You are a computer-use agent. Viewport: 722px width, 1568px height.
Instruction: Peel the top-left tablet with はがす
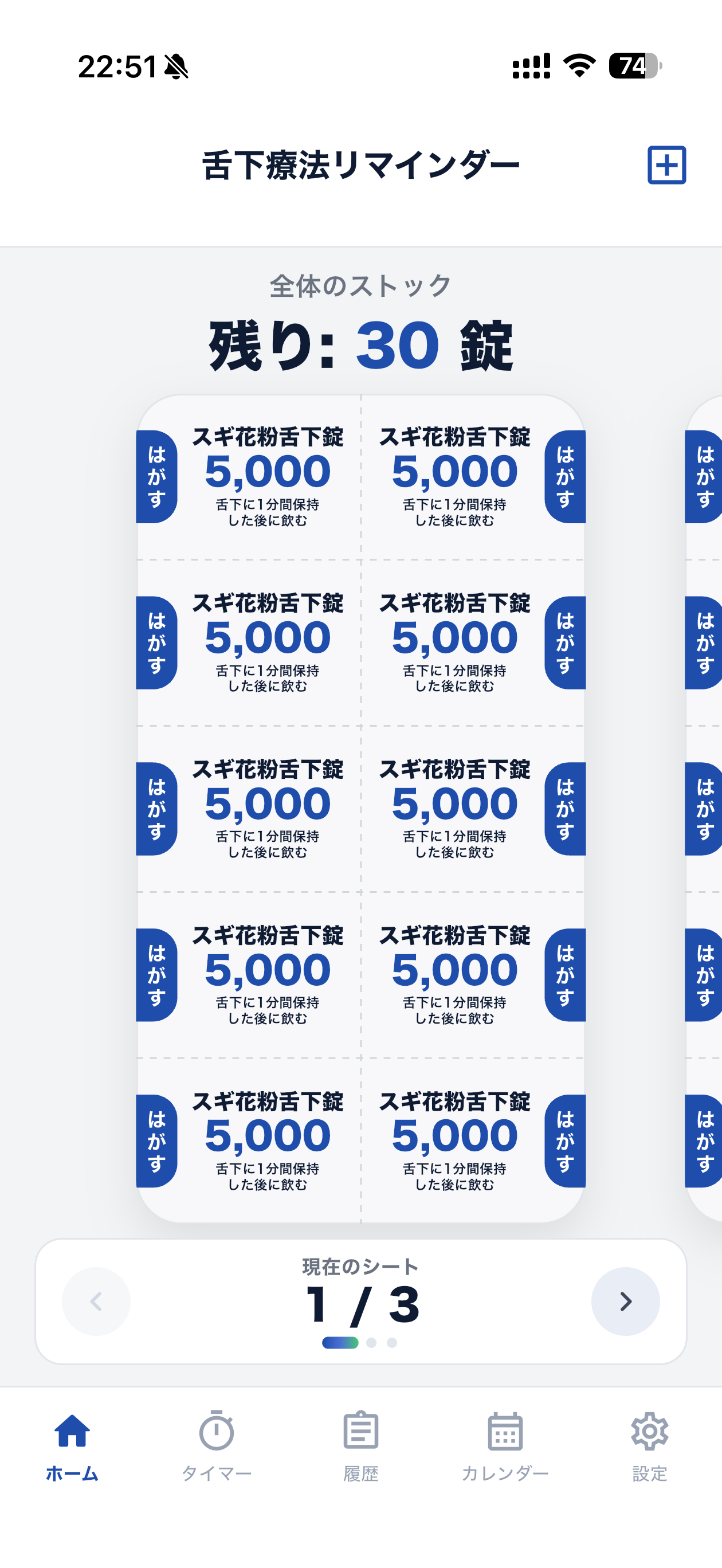(x=156, y=477)
